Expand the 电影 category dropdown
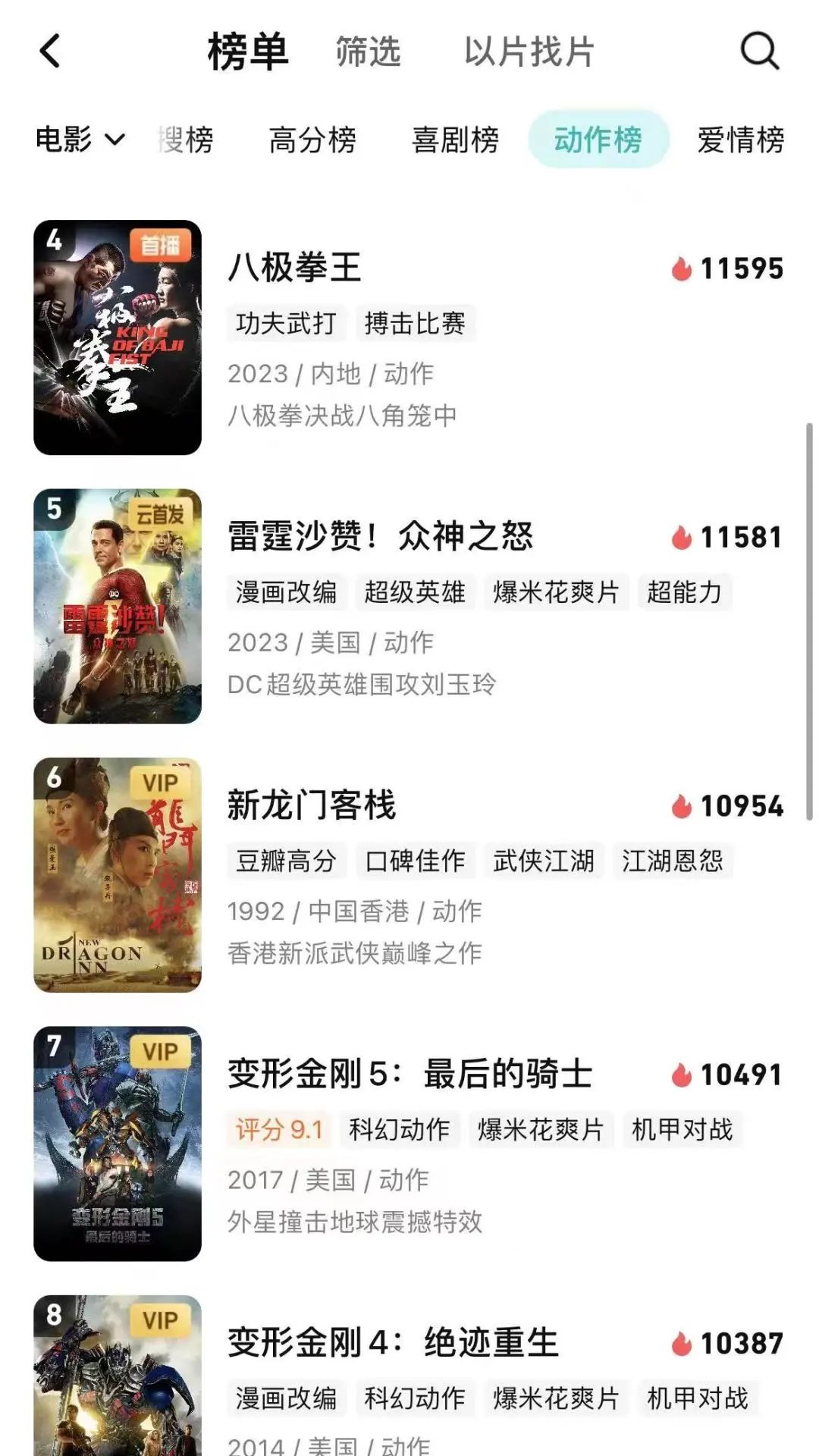This screenshot has width=819, height=1456. 80,140
